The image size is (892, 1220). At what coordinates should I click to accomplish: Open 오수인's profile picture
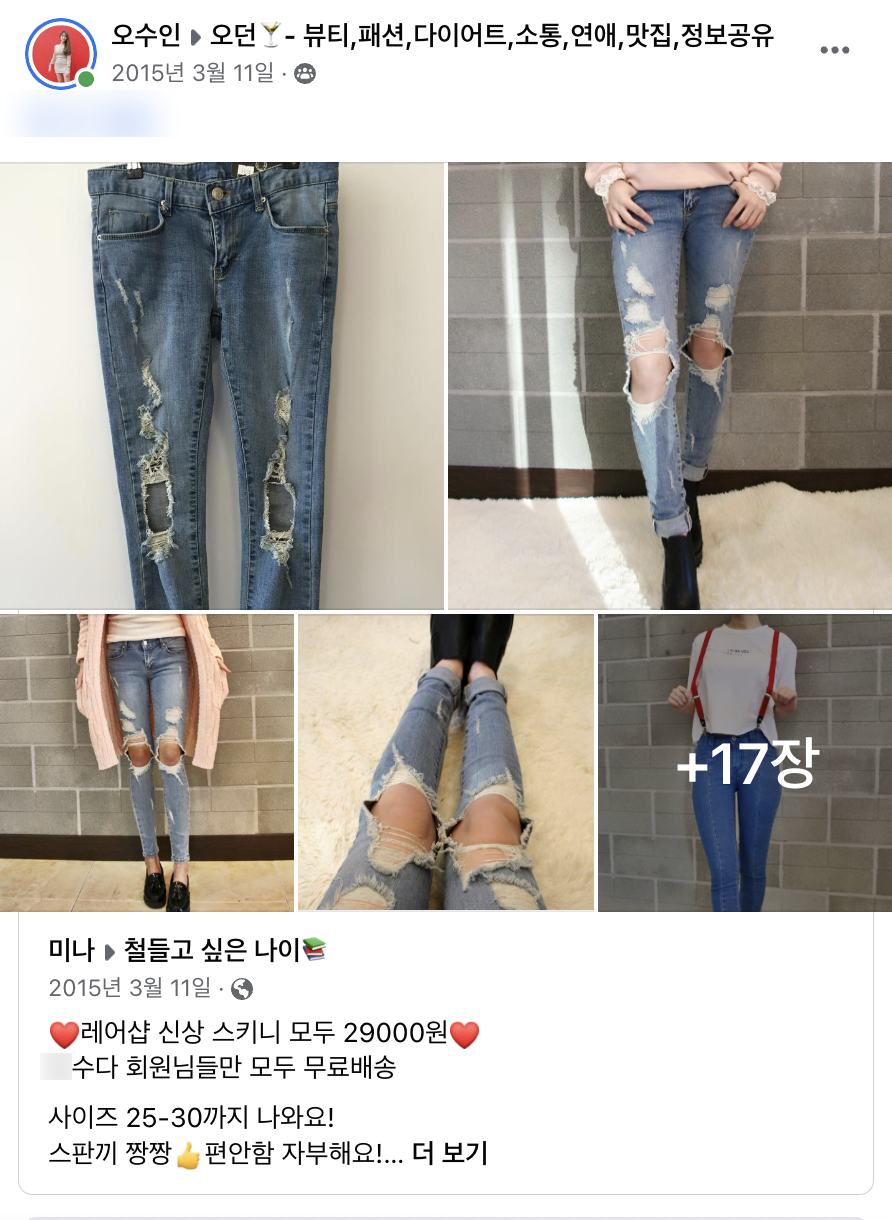(x=61, y=52)
